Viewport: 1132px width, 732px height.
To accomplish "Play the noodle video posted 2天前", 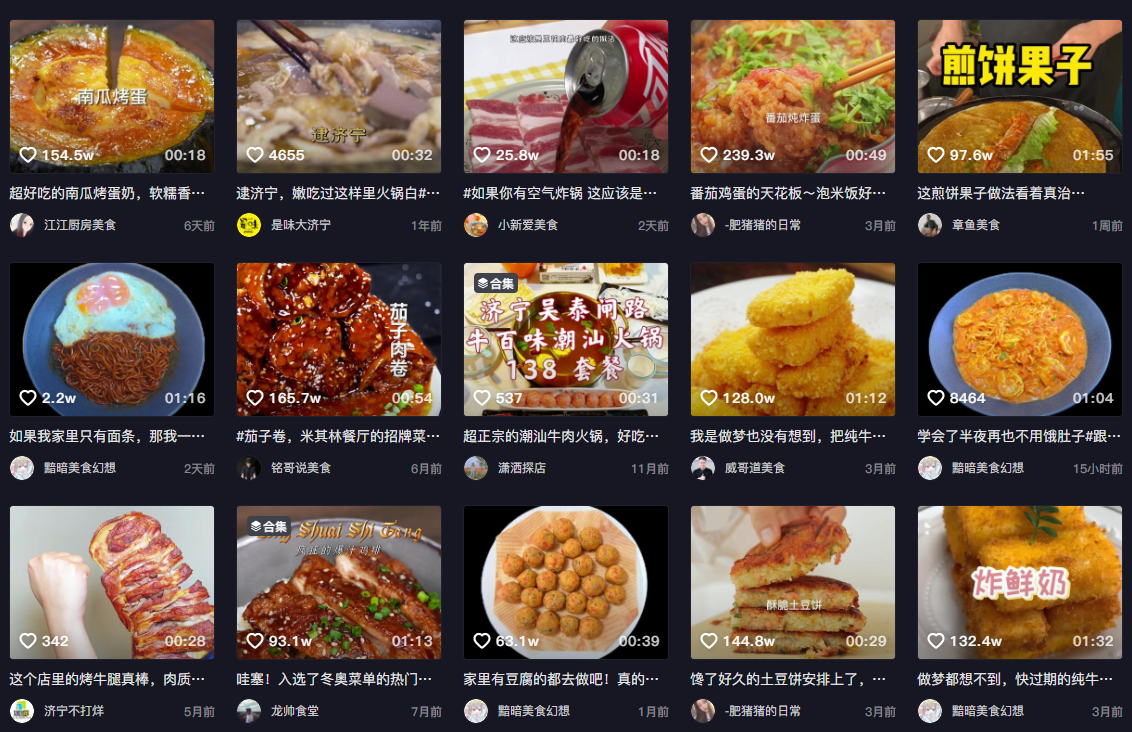I will tap(112, 339).
